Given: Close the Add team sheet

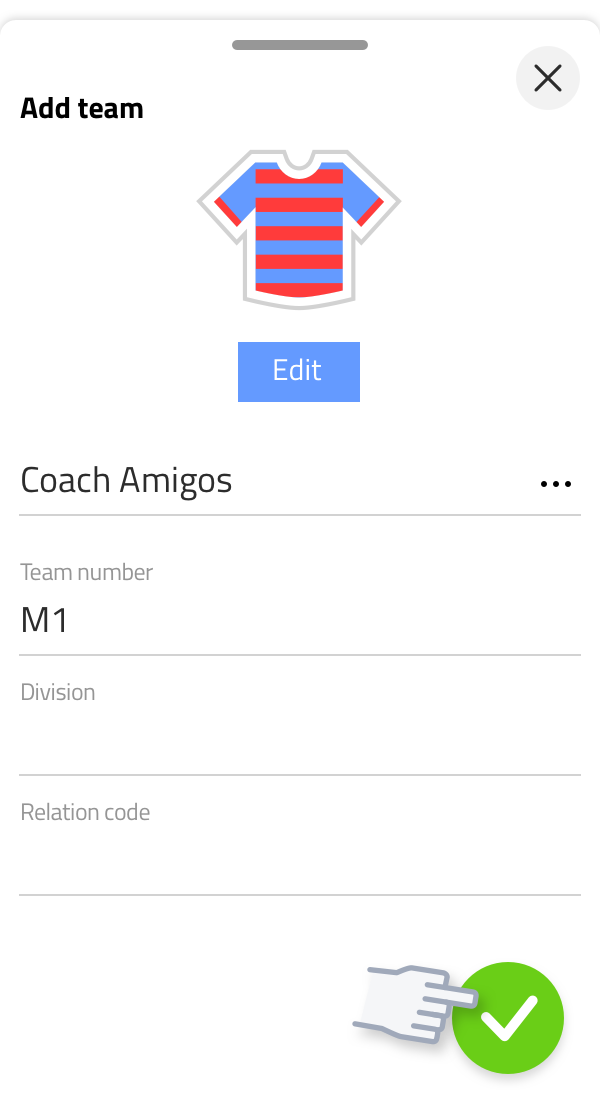Looking at the screenshot, I should pos(548,78).
